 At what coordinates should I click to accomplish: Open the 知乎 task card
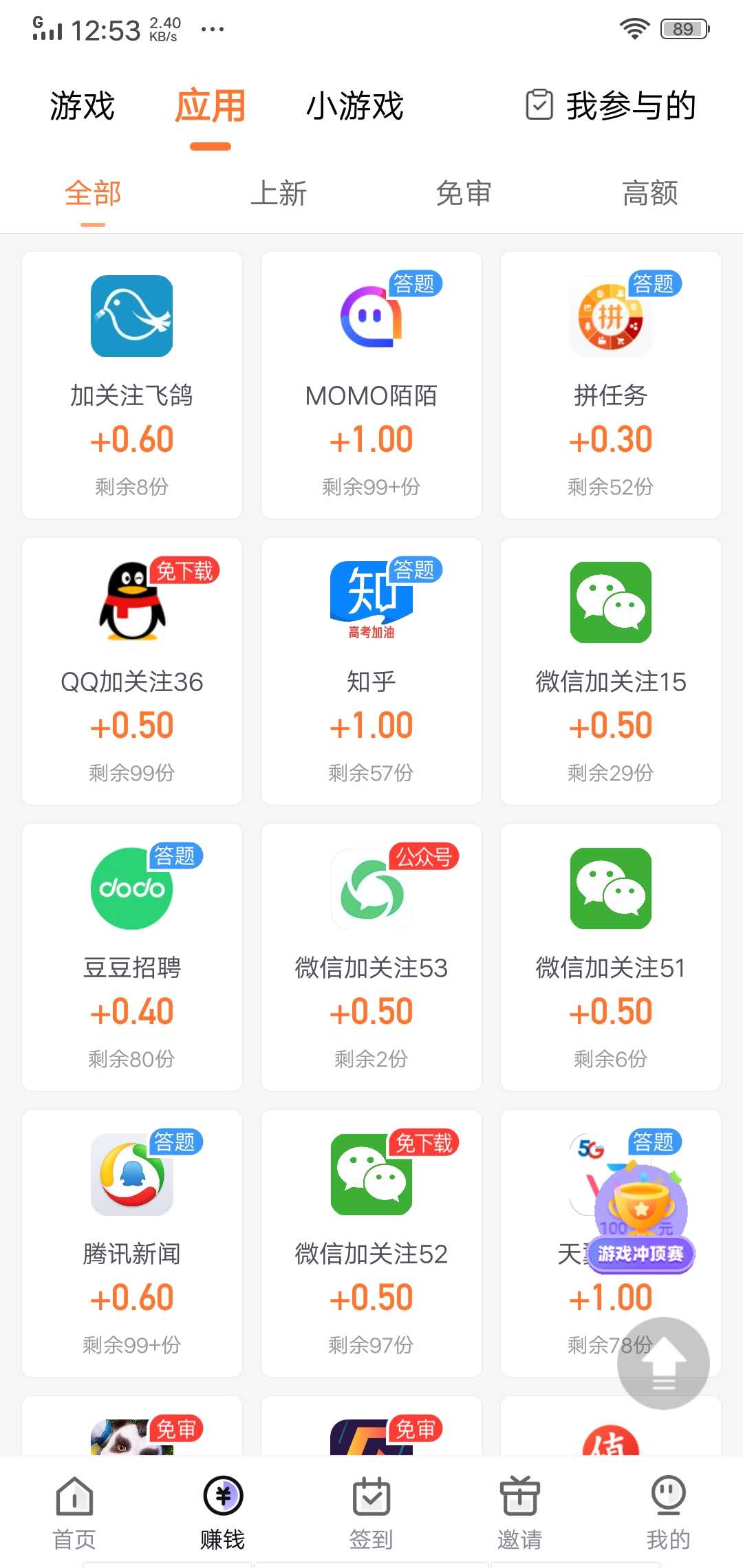point(371,671)
